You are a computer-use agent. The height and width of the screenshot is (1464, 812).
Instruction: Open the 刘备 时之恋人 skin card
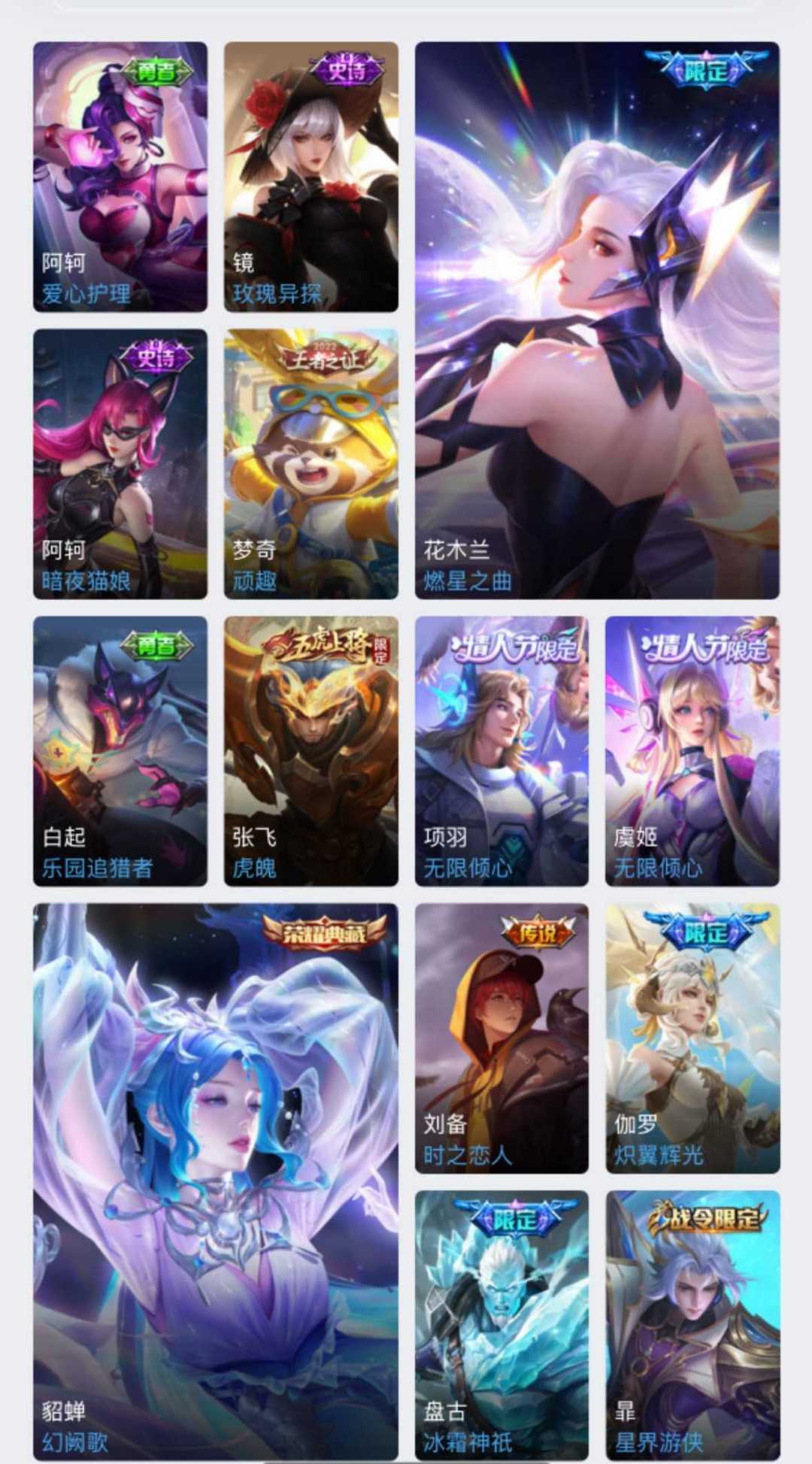pos(502,1038)
